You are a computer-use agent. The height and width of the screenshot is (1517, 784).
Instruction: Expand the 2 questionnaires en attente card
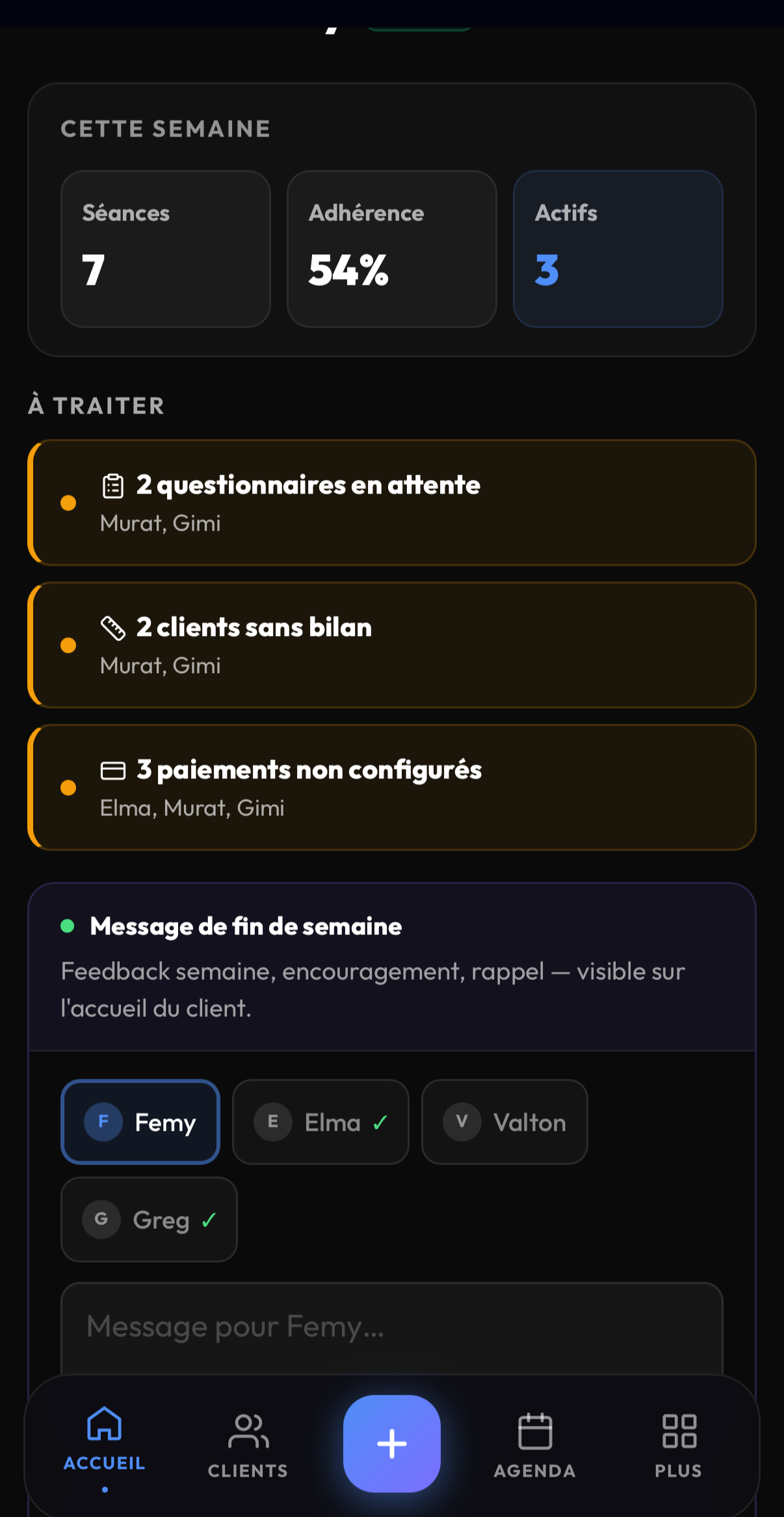pos(391,501)
